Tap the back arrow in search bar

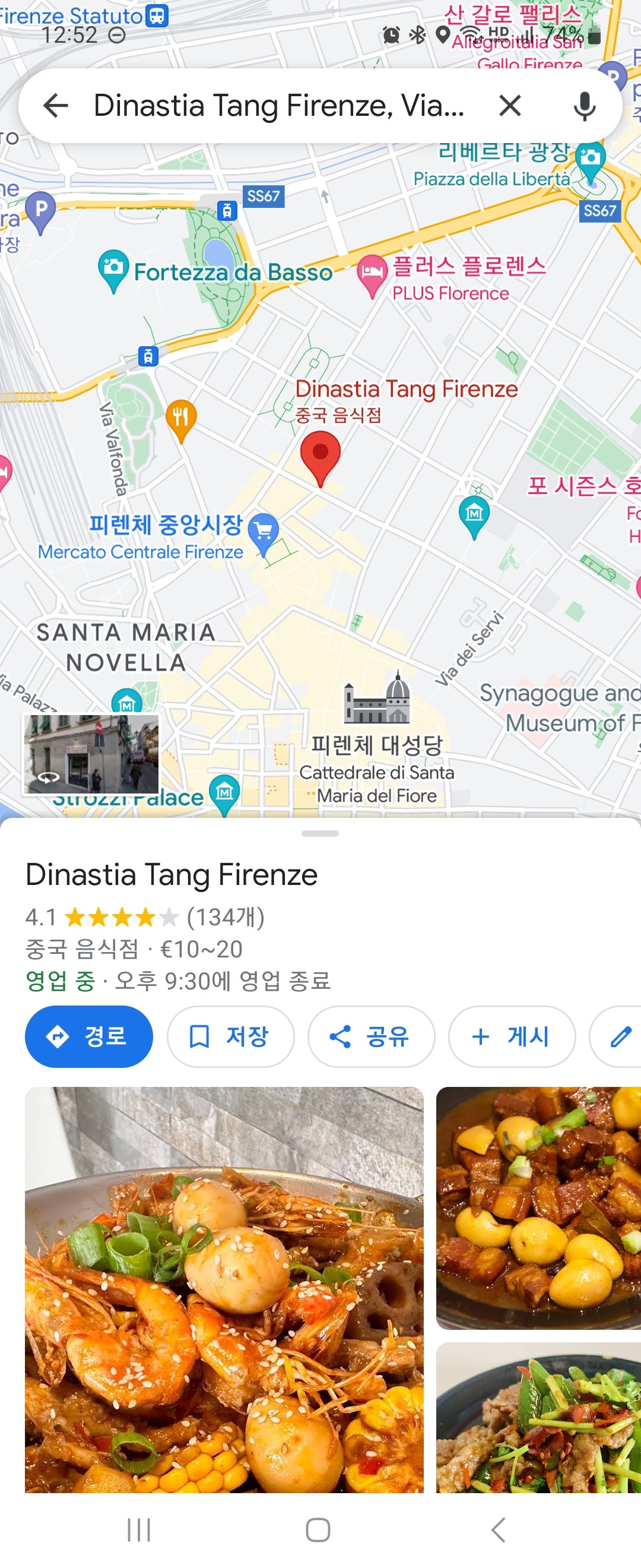pyautogui.click(x=56, y=106)
